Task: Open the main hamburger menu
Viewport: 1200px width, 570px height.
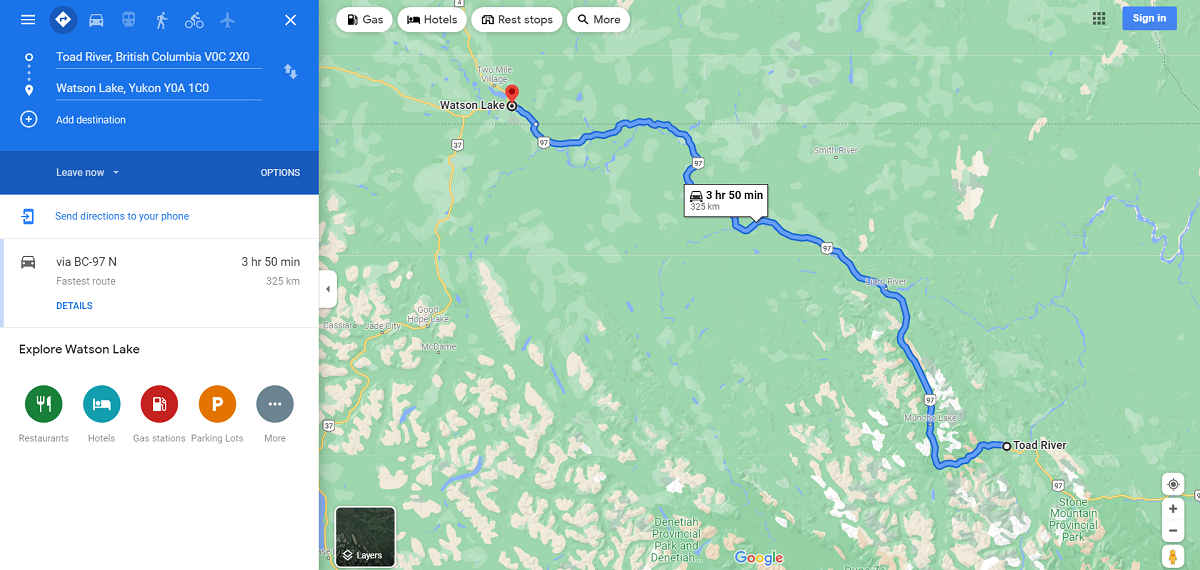Action: pyautogui.click(x=28, y=20)
